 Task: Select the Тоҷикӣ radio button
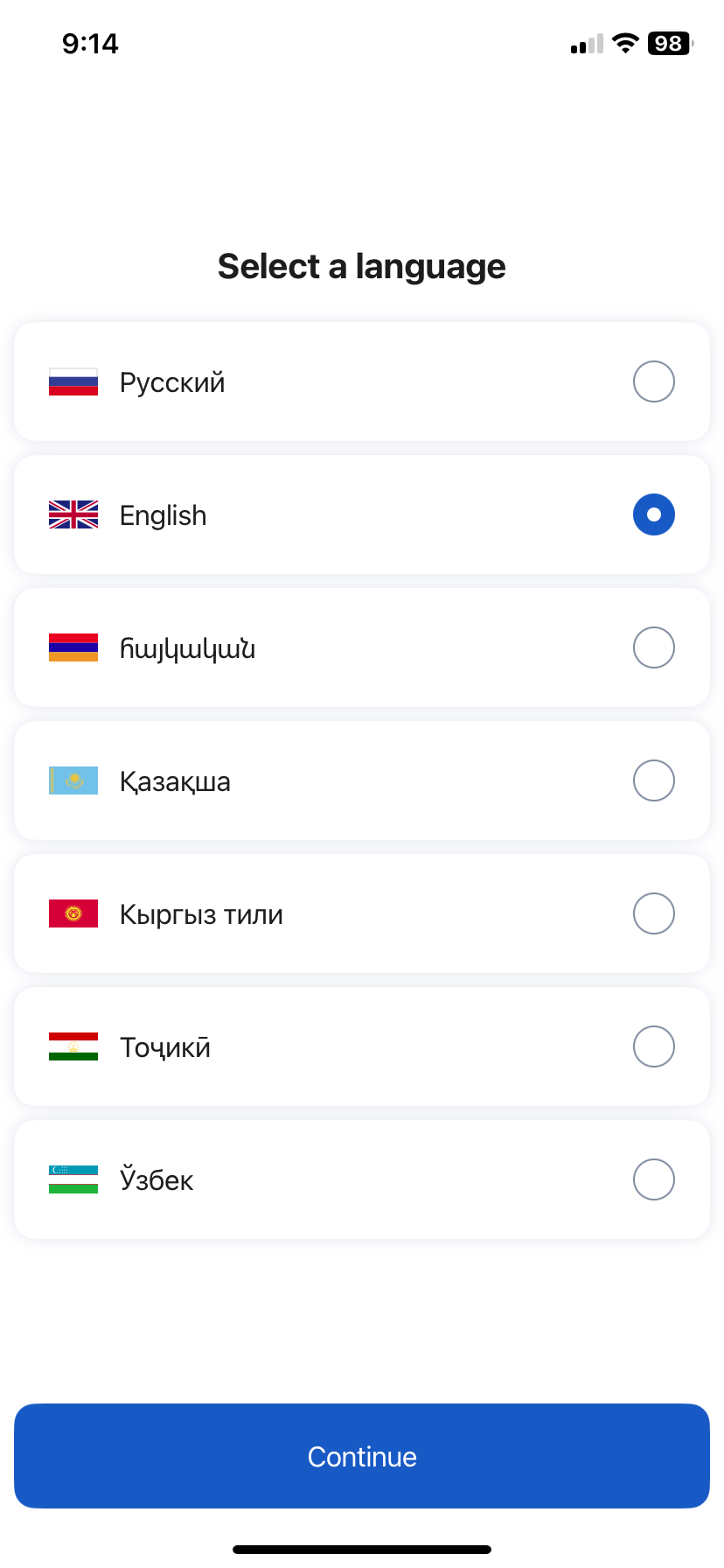653,1046
